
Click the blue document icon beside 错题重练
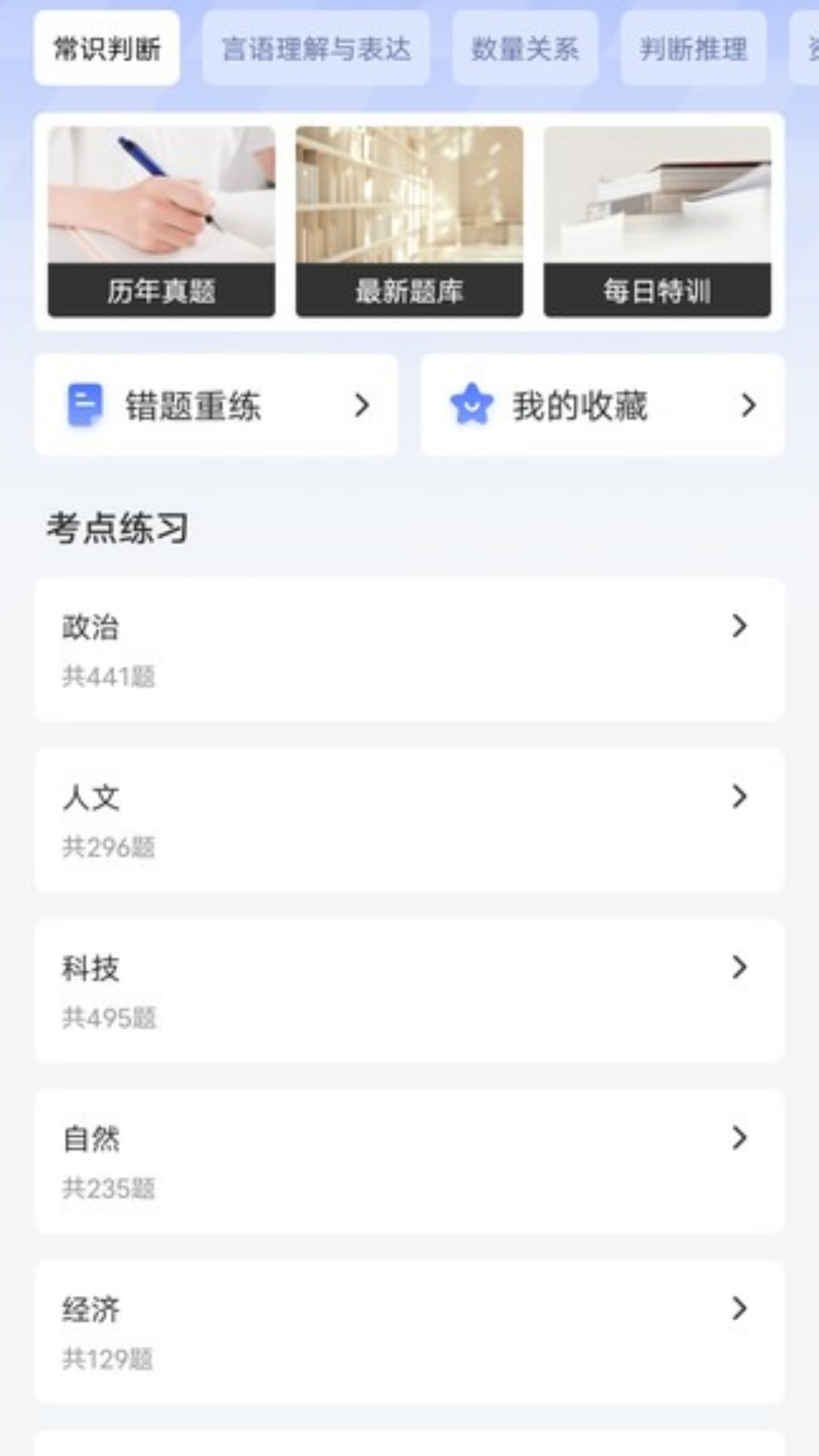pyautogui.click(x=86, y=406)
